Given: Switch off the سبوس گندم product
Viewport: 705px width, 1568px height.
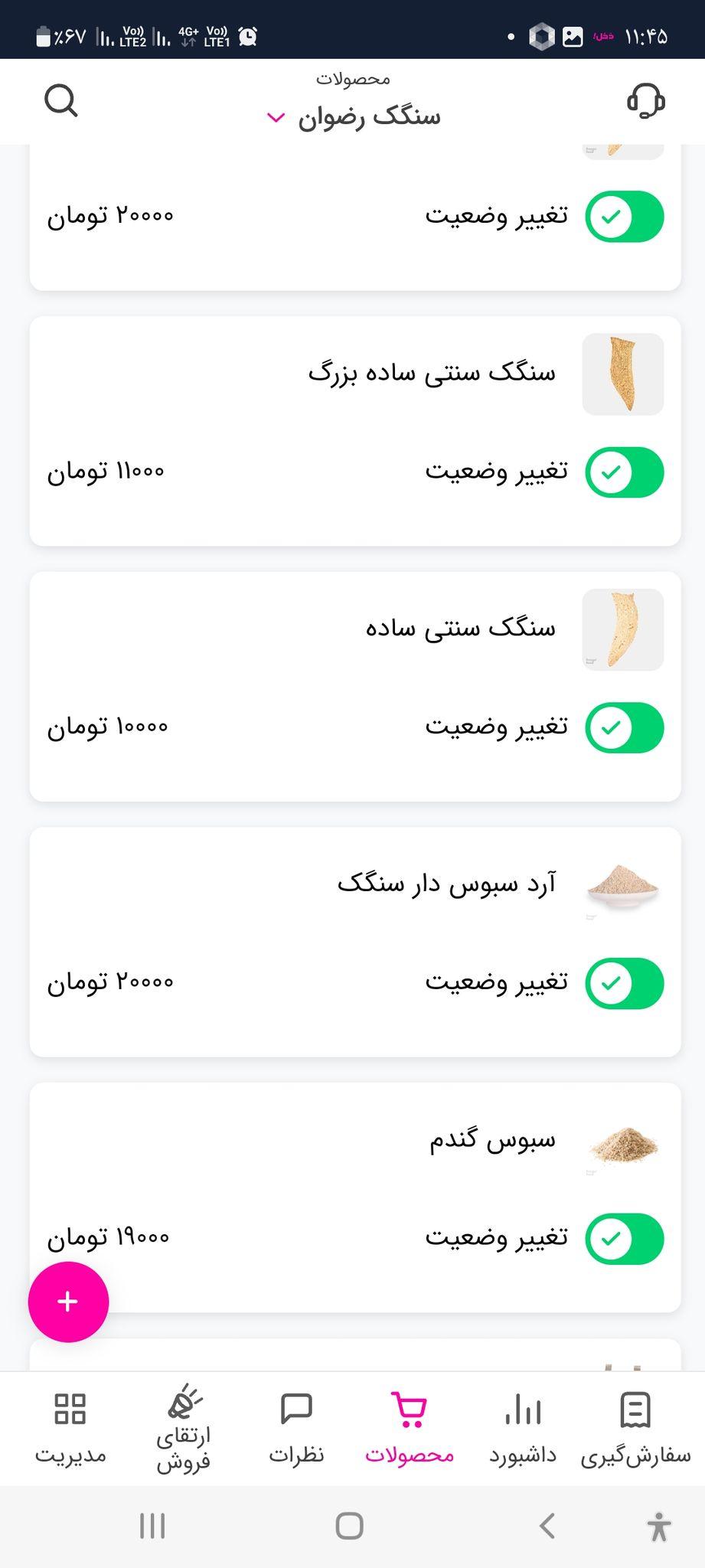Looking at the screenshot, I should tap(624, 1238).
